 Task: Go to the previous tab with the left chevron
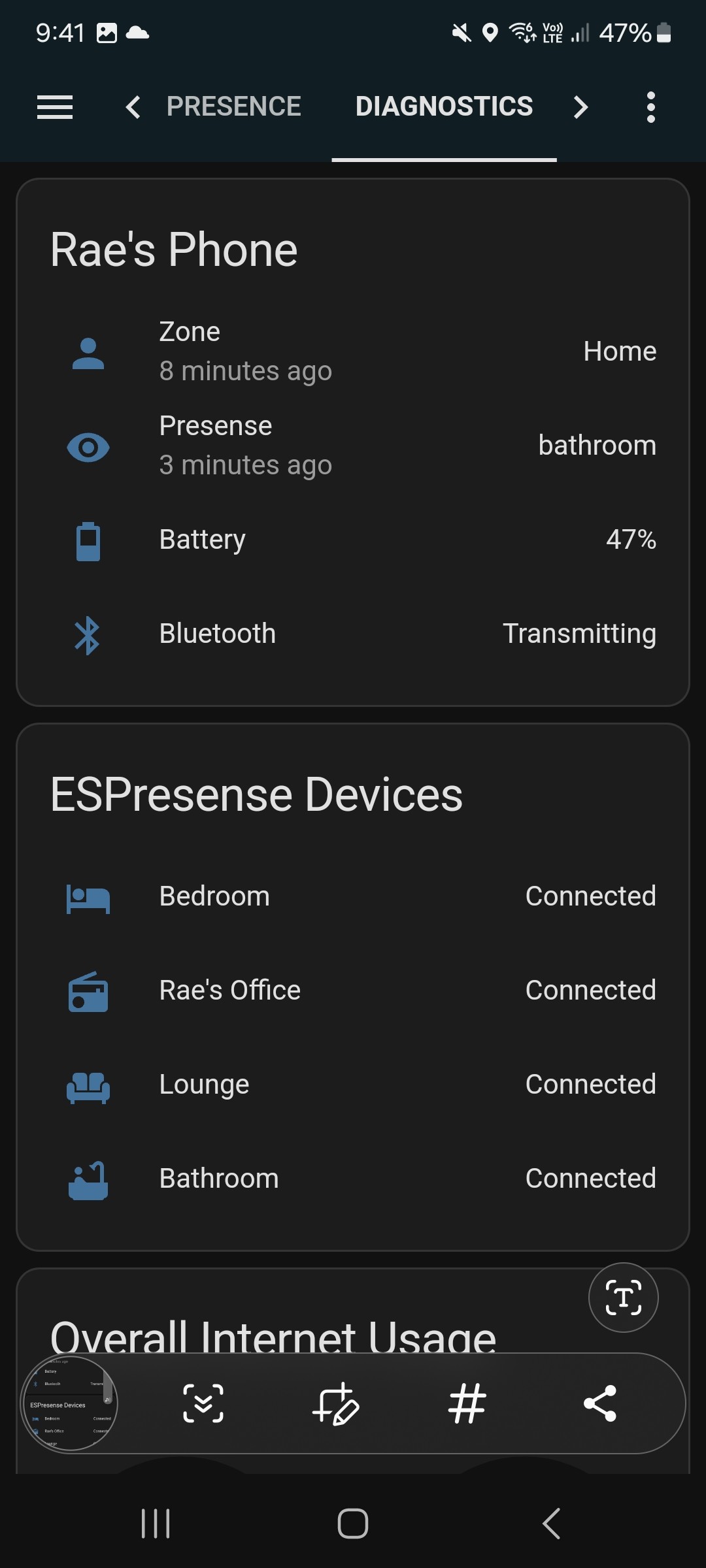[x=133, y=106]
